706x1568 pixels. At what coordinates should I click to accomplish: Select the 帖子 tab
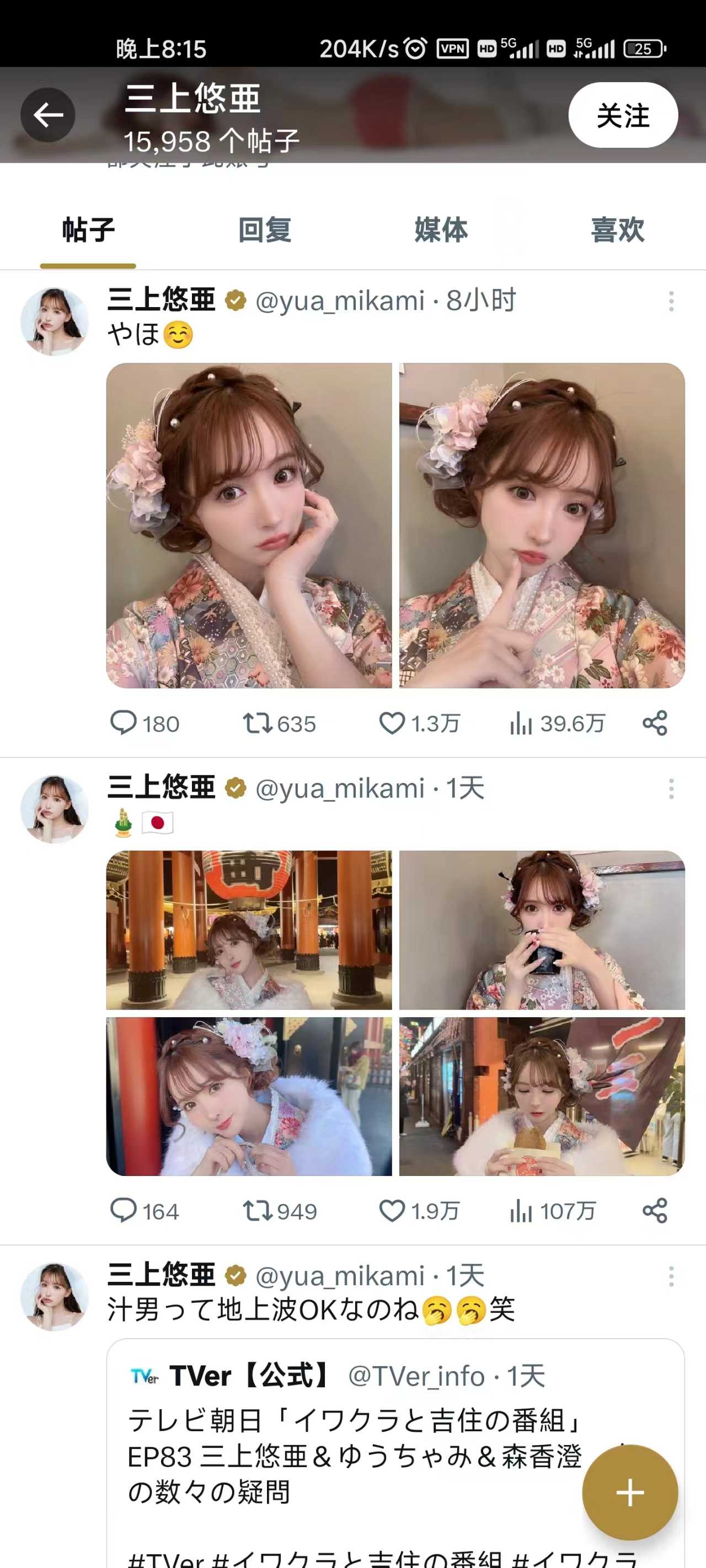click(x=88, y=230)
